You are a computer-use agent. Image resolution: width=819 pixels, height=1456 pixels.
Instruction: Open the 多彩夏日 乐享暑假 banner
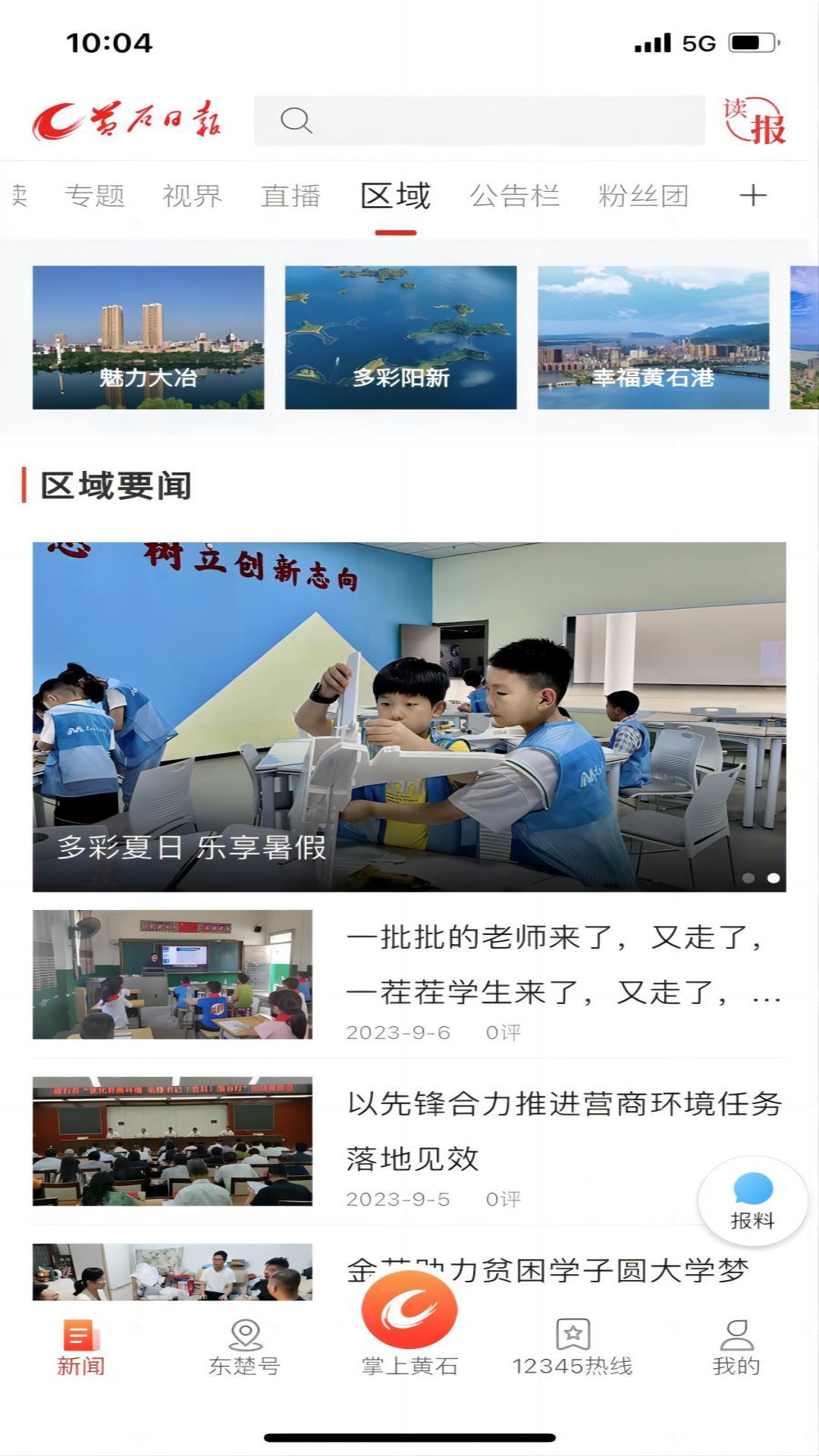point(409,717)
